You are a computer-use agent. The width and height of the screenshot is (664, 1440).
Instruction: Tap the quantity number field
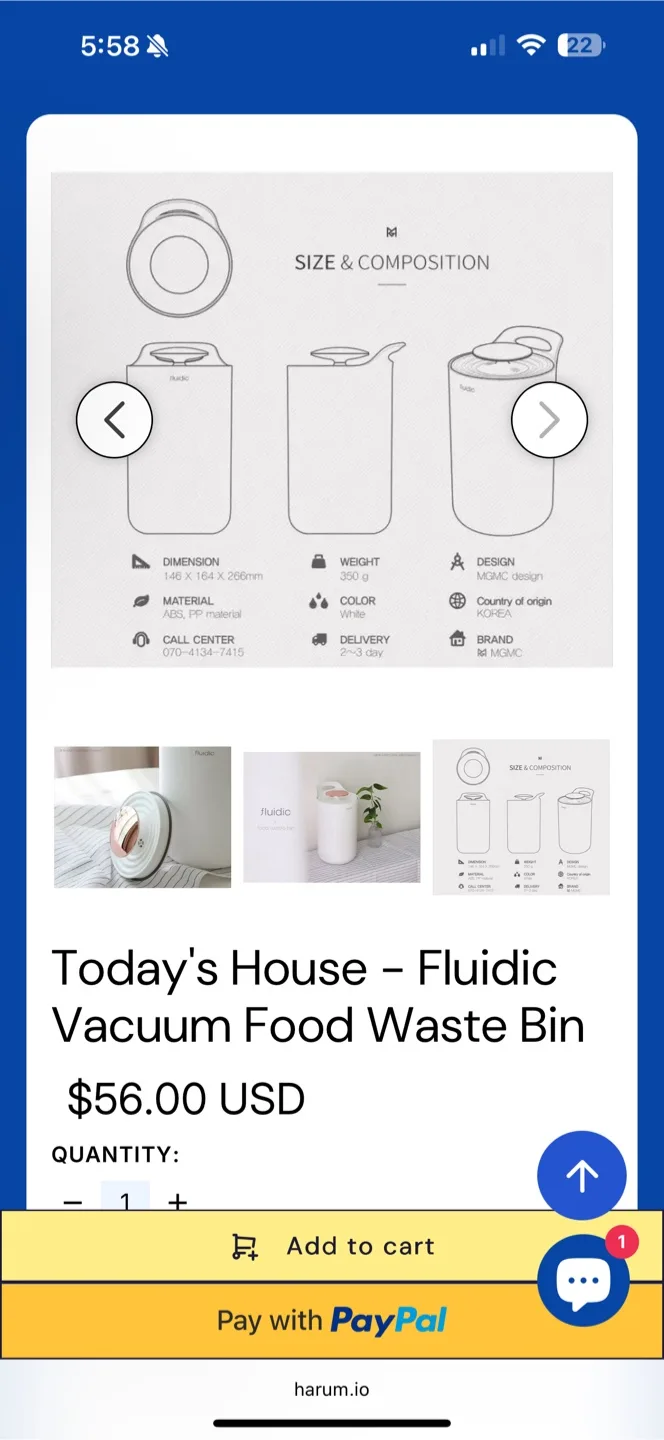click(x=125, y=1199)
